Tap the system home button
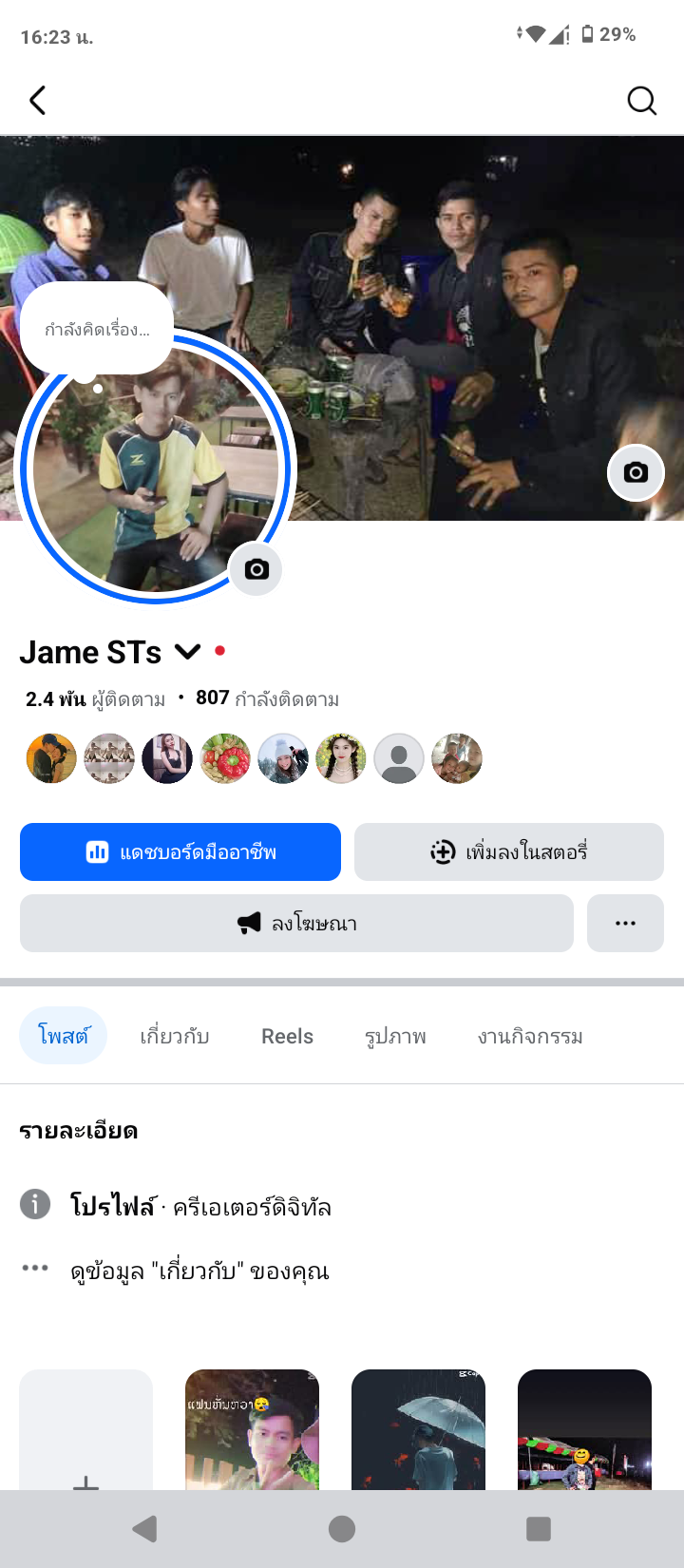684x1568 pixels. point(342,1528)
